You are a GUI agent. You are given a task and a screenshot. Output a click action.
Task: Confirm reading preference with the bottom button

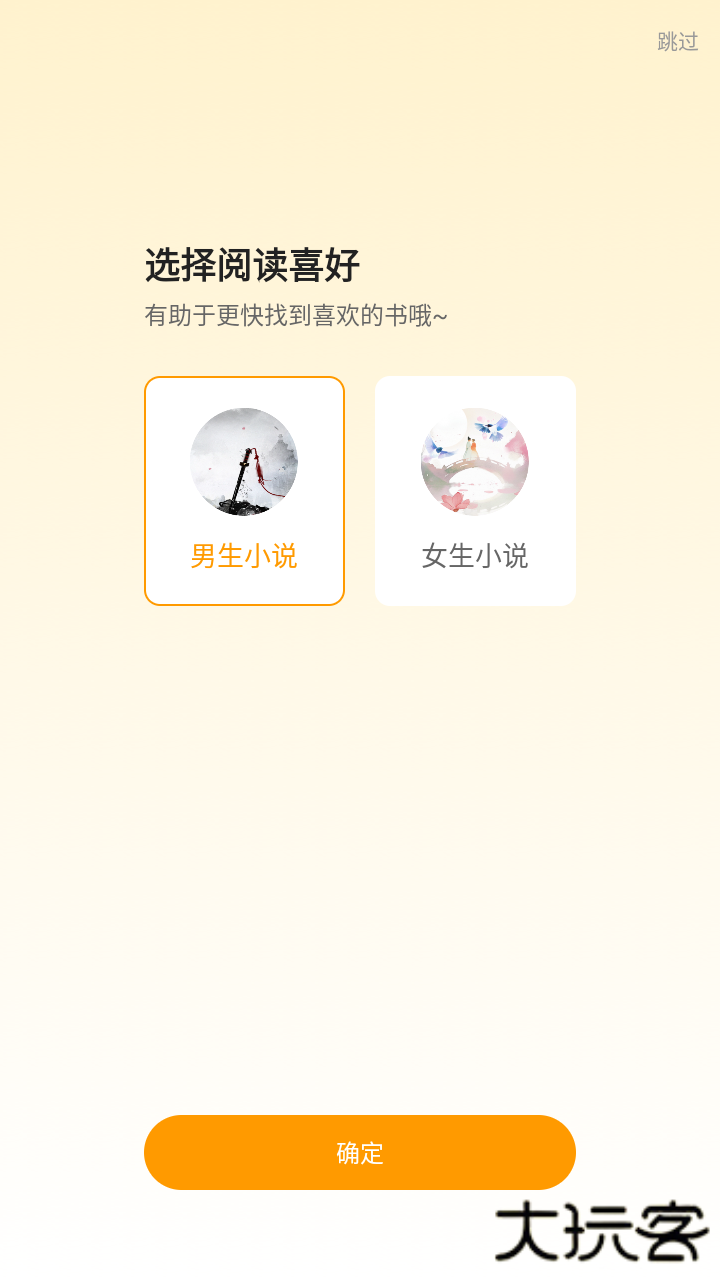tap(359, 1152)
